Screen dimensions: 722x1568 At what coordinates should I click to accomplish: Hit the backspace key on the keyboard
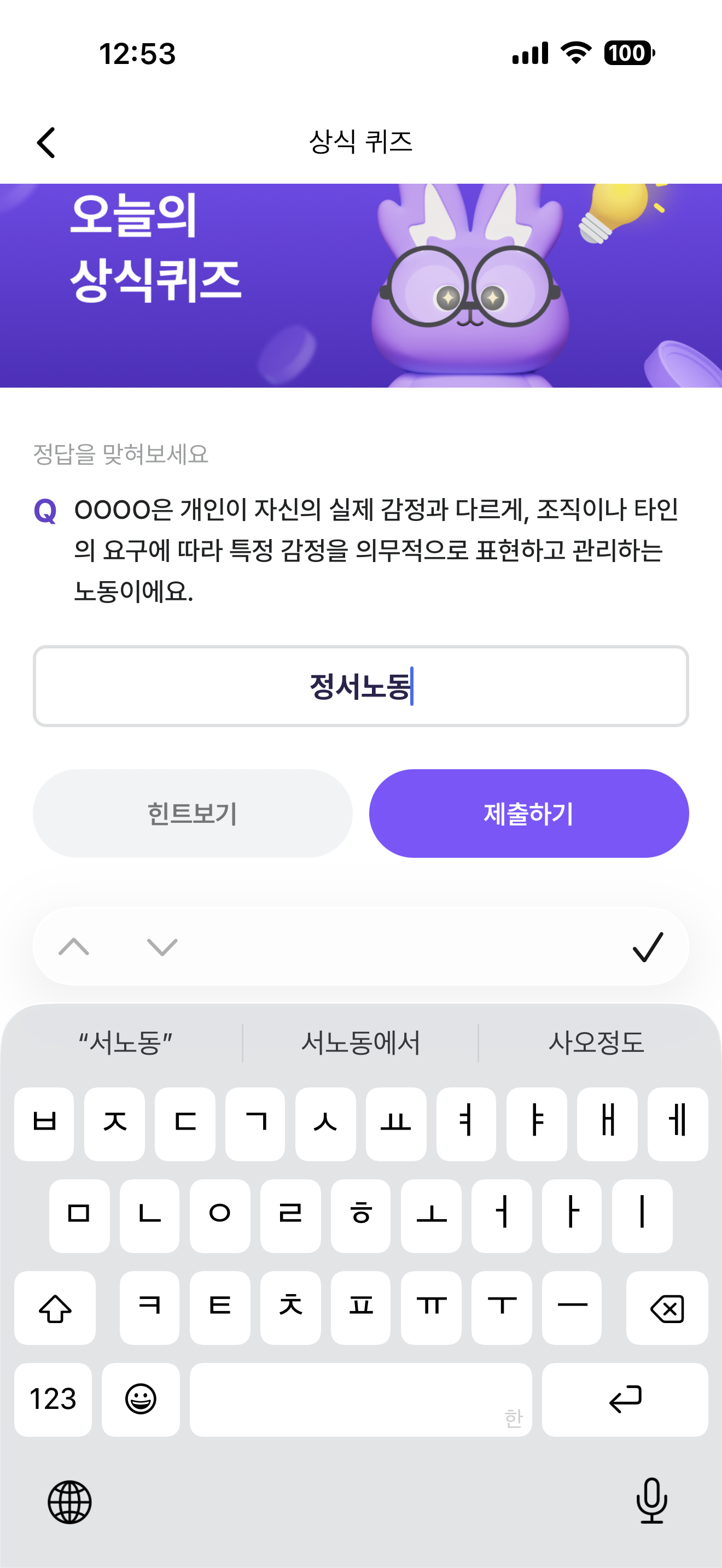point(667,1307)
